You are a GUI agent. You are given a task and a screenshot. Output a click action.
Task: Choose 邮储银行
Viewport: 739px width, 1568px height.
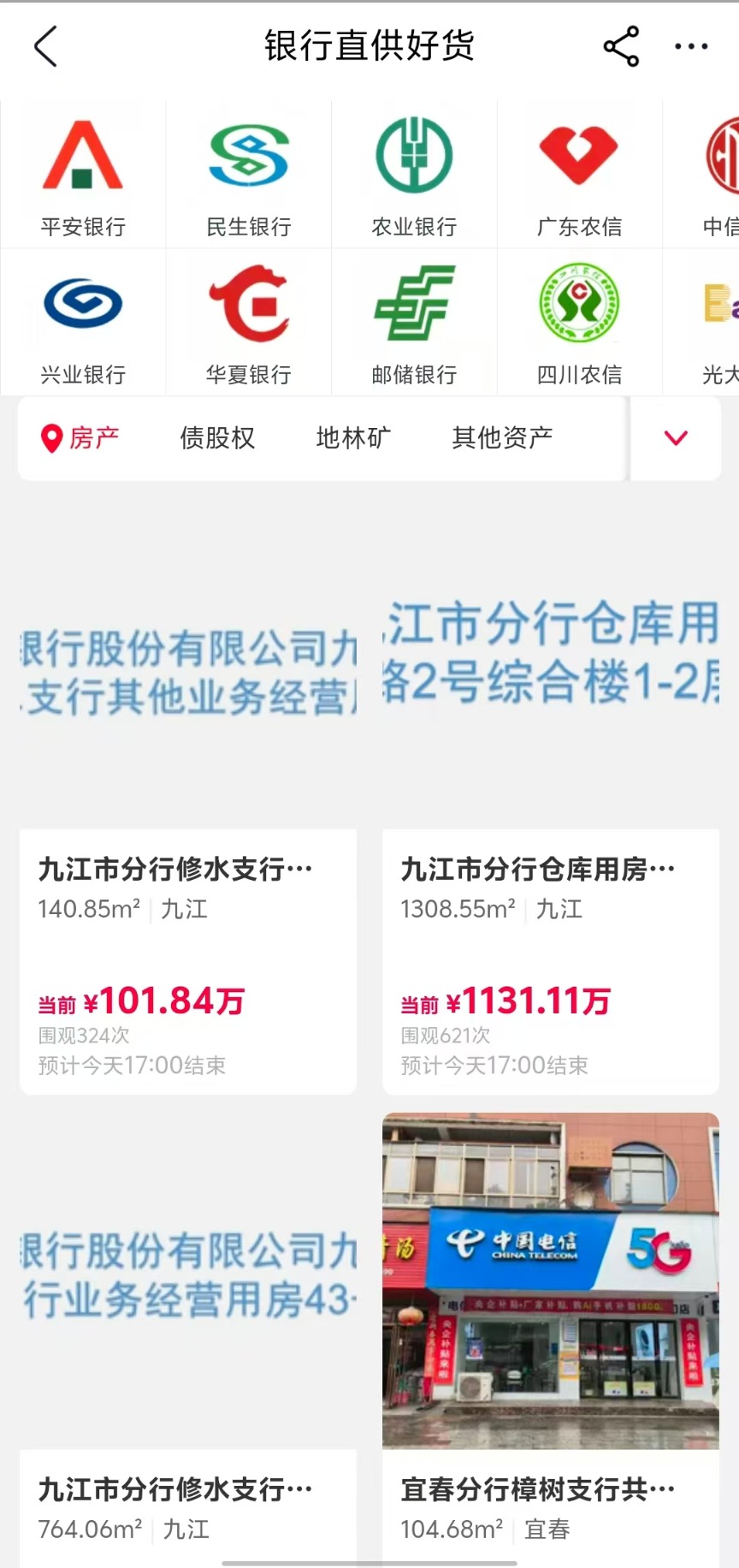[414, 324]
